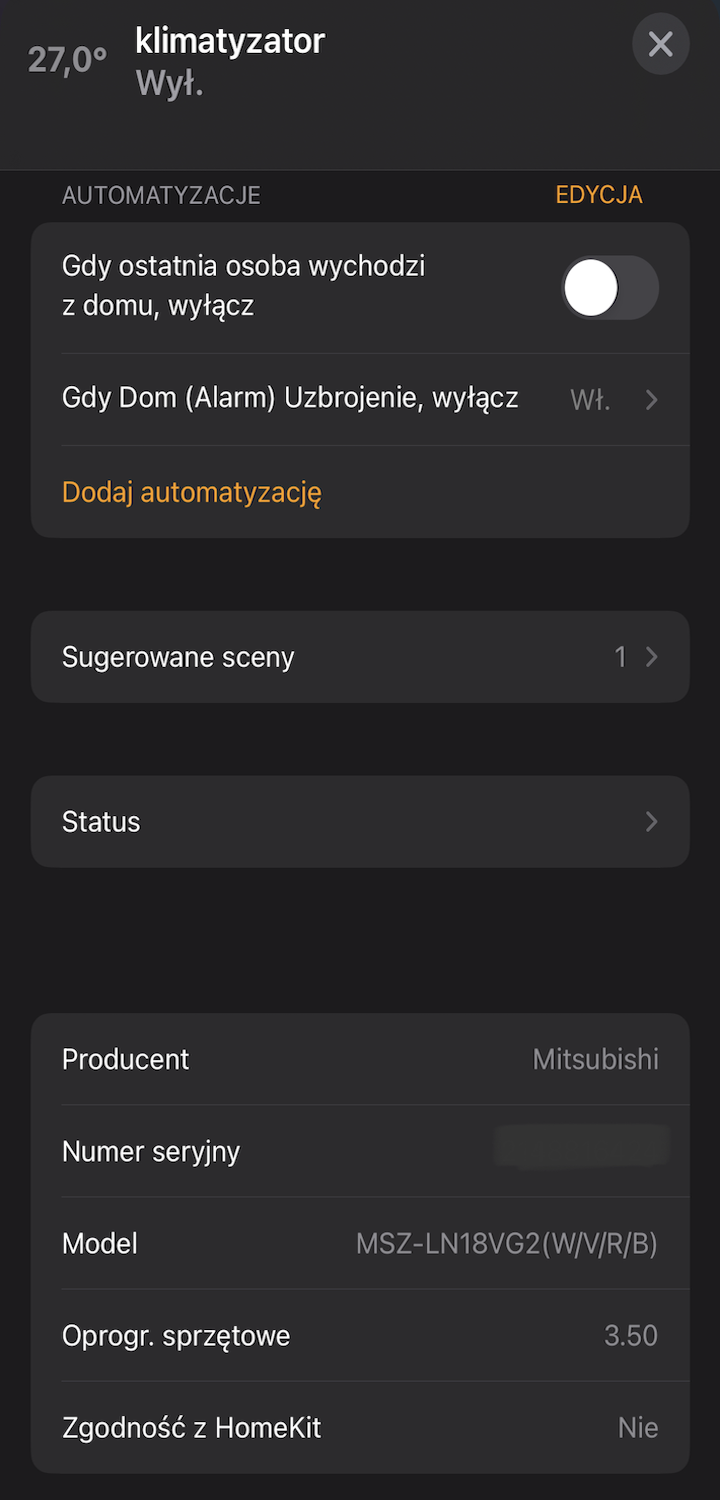The height and width of the screenshot is (1500, 720).
Task: Add a new automation via Dodaj automatyzację
Action: click(192, 492)
